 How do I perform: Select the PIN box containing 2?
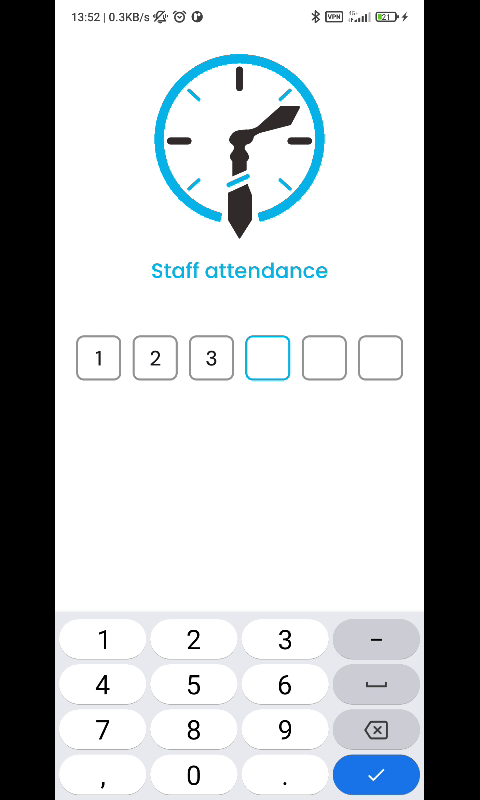point(155,358)
